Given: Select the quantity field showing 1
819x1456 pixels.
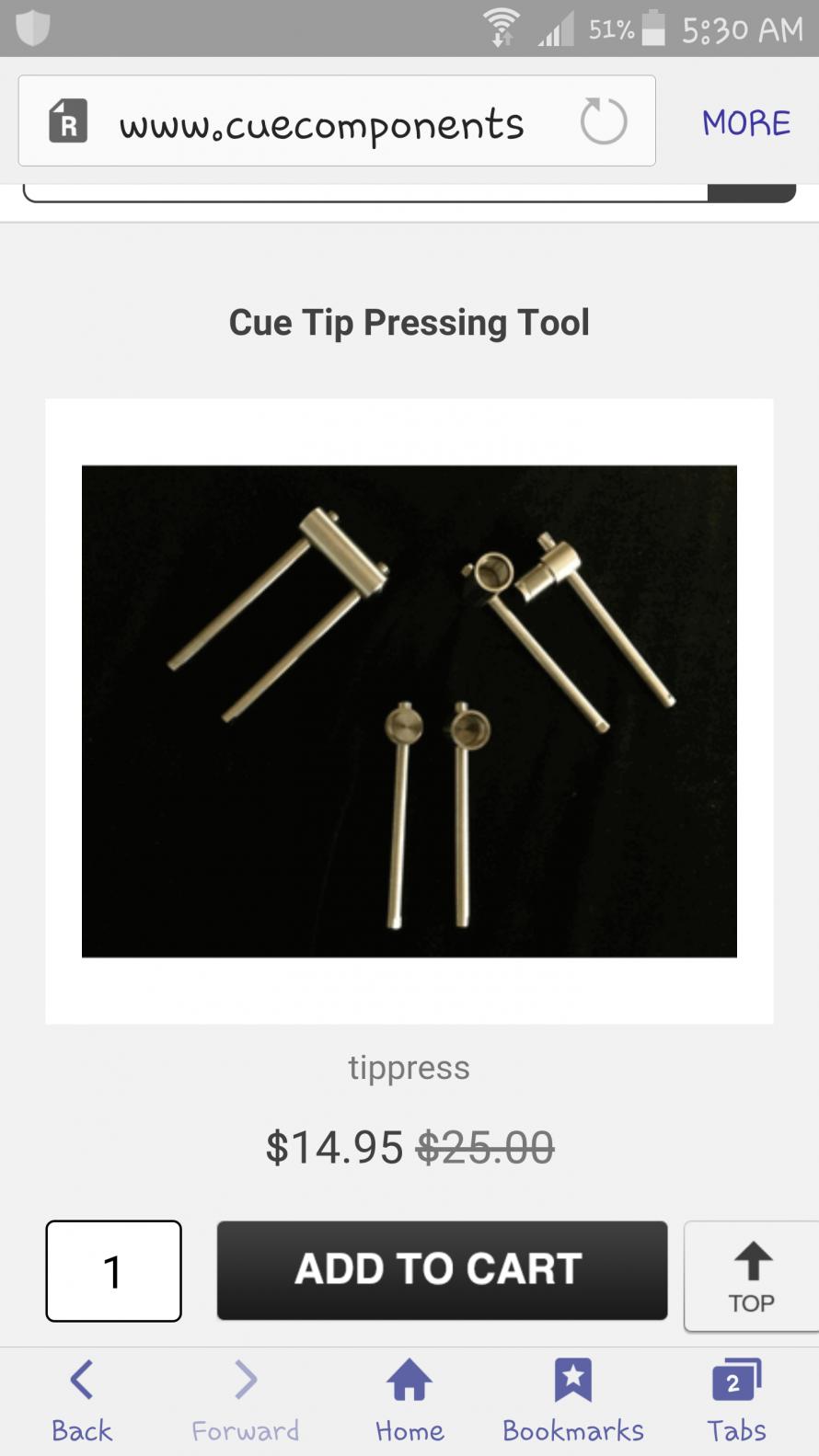Looking at the screenshot, I should point(114,1271).
